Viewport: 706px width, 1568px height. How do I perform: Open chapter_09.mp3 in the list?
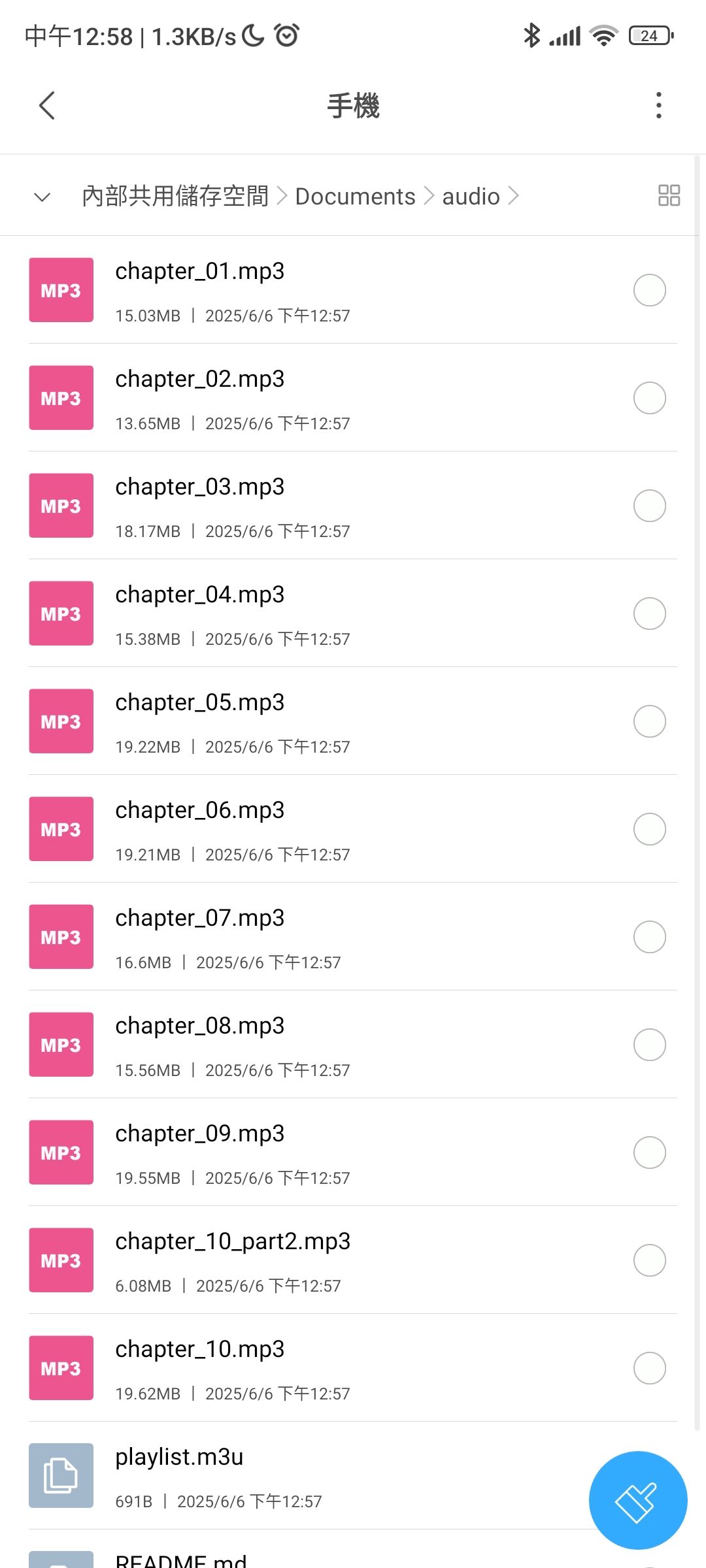199,1134
